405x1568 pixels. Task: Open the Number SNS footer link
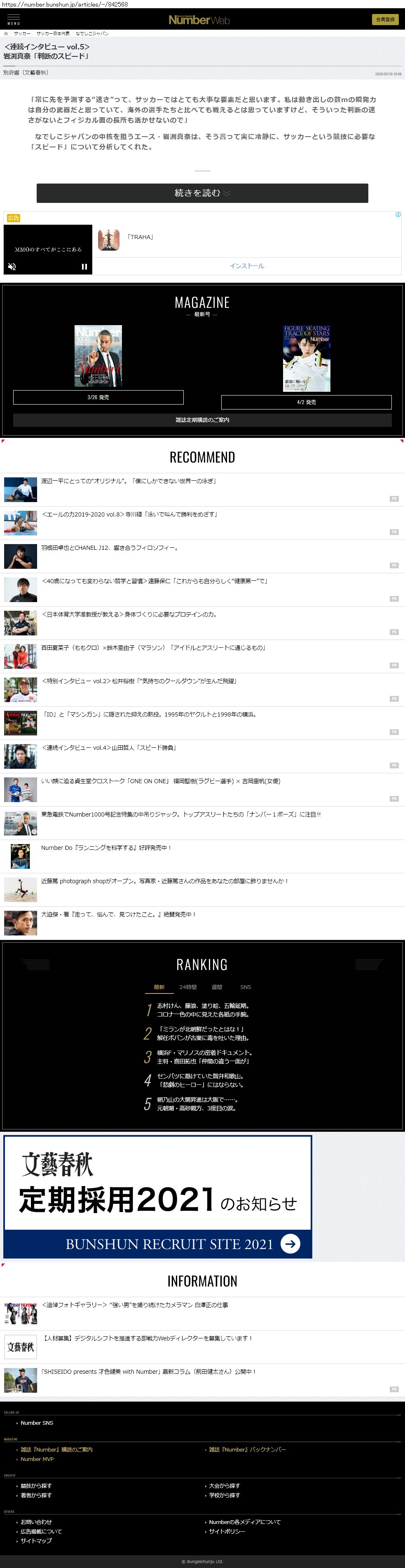coord(37,1423)
